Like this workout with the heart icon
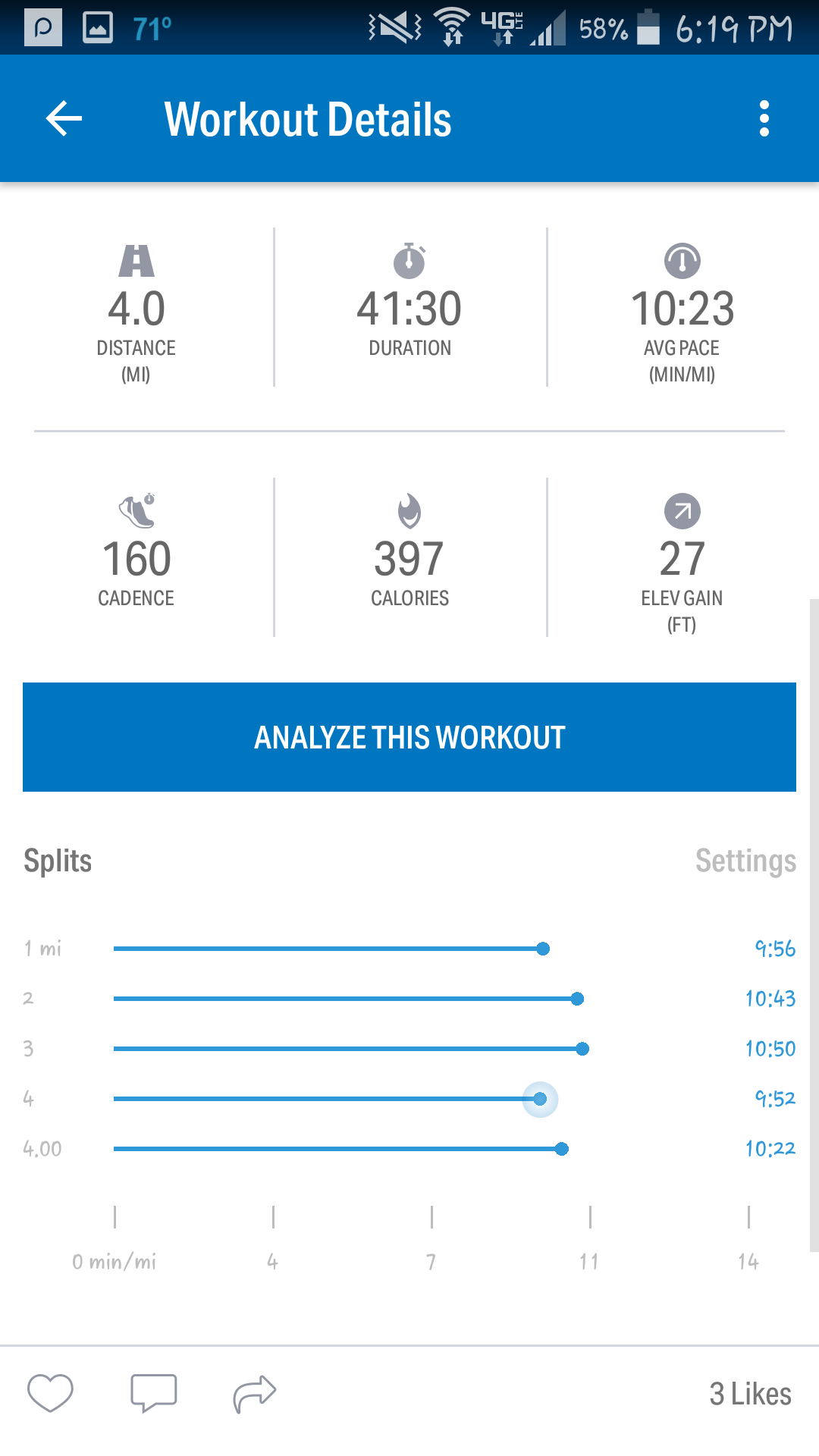Image resolution: width=819 pixels, height=1456 pixels. (x=50, y=1393)
